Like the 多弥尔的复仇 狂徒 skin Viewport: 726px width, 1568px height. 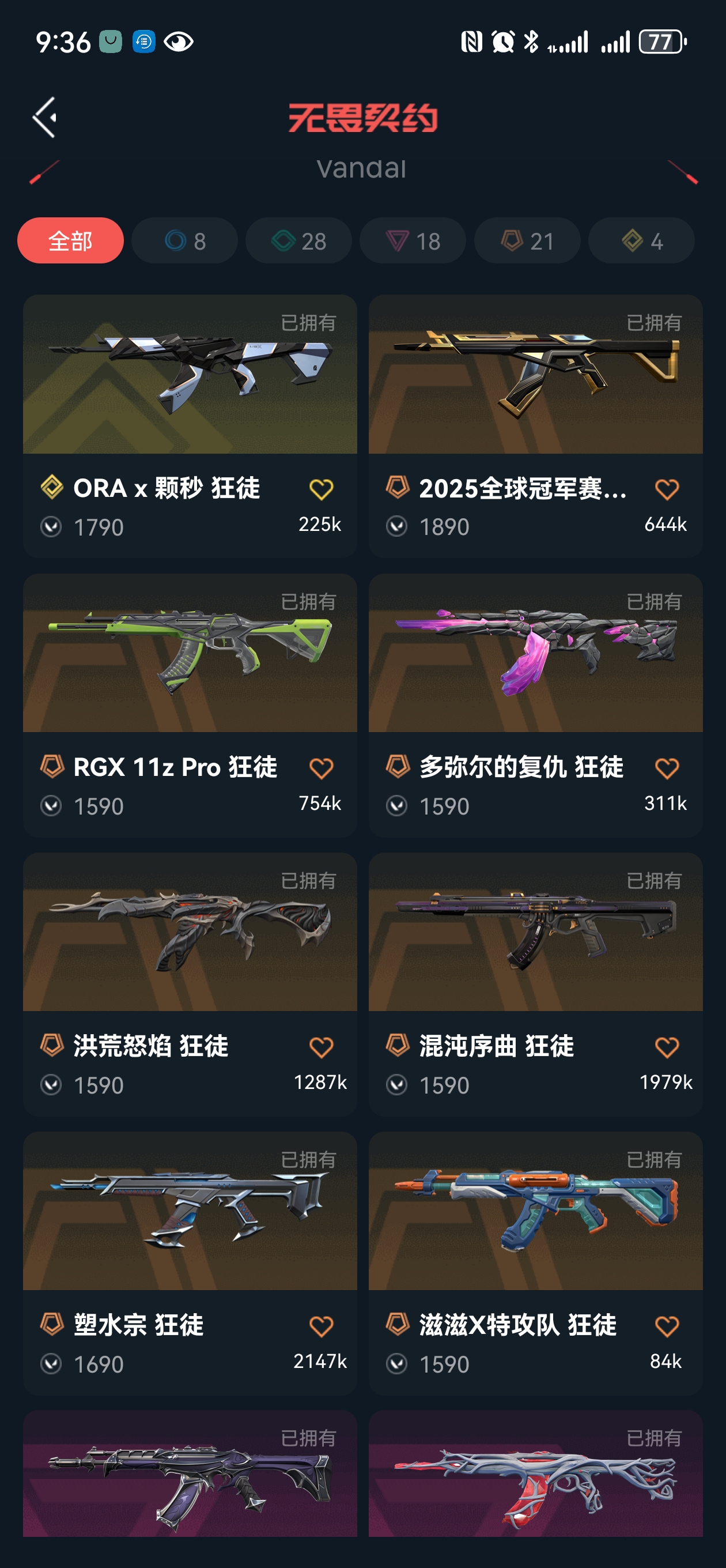(667, 768)
